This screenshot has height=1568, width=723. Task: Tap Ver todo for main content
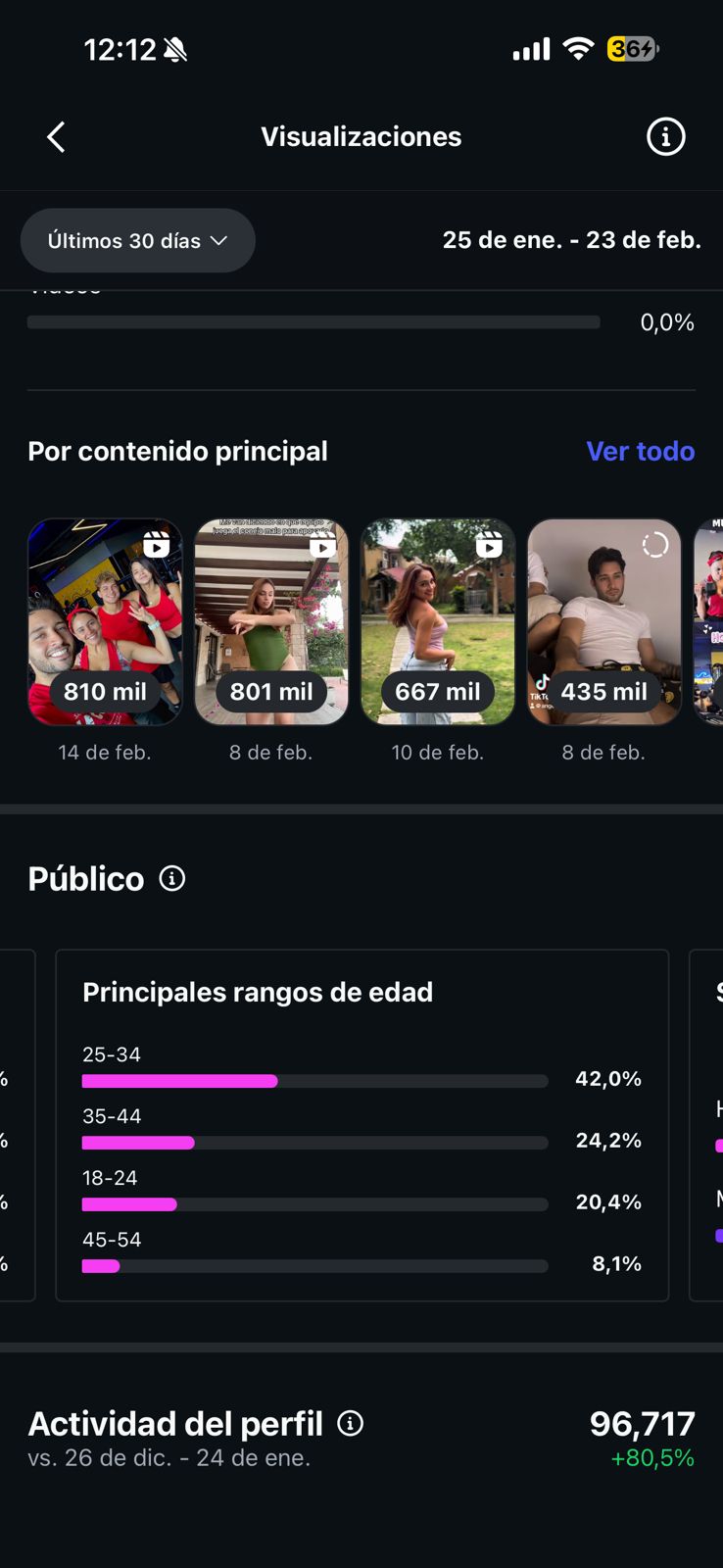(x=640, y=451)
